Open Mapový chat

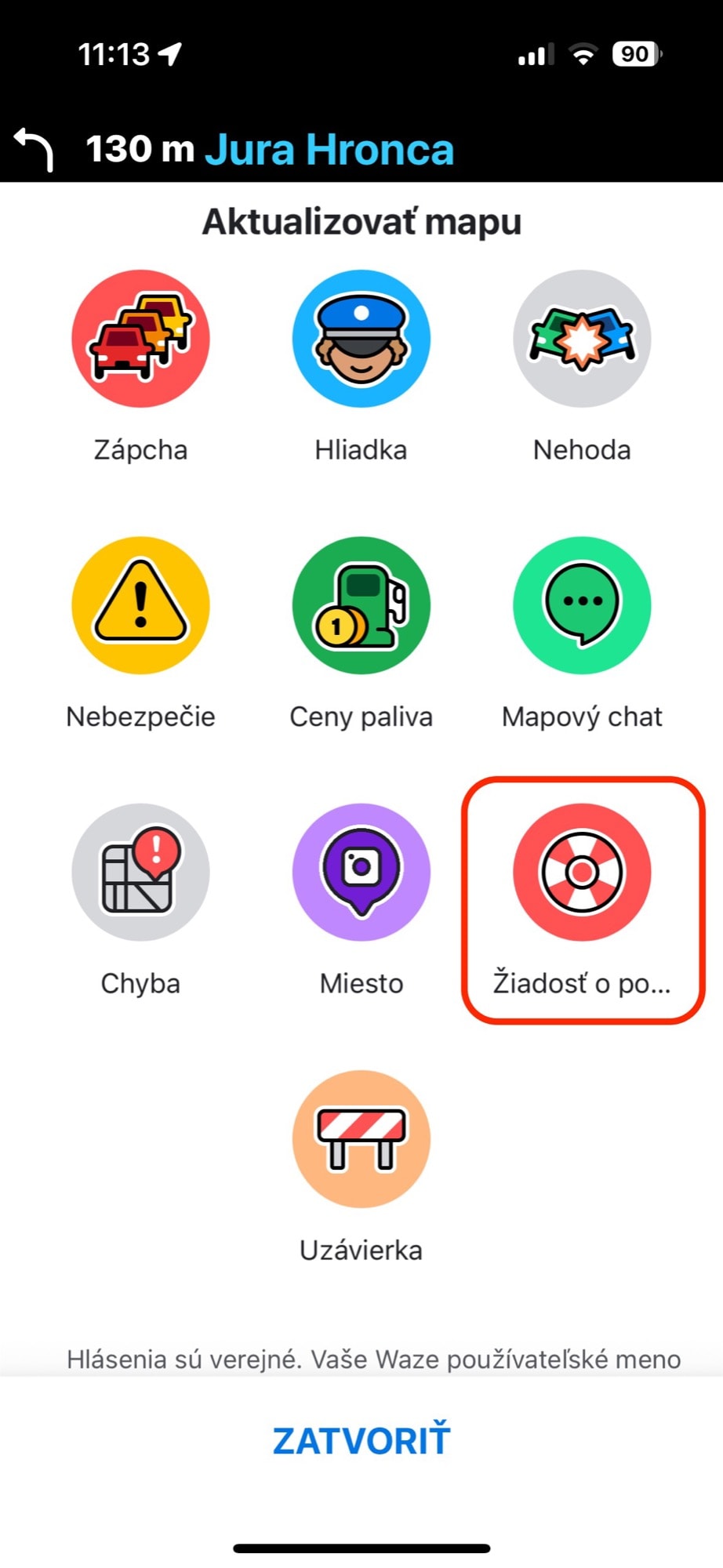tap(582, 605)
